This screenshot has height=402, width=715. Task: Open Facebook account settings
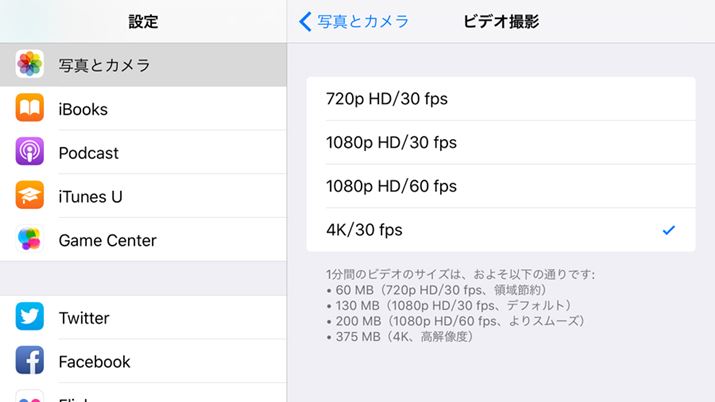point(143,361)
